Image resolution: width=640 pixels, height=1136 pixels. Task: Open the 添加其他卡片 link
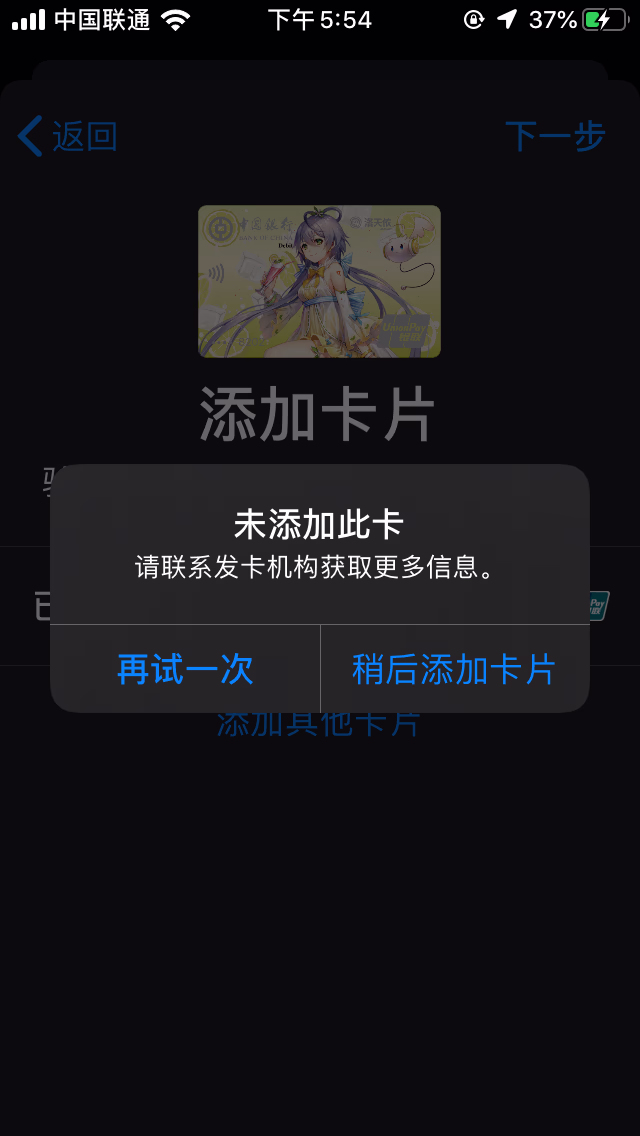click(x=318, y=724)
